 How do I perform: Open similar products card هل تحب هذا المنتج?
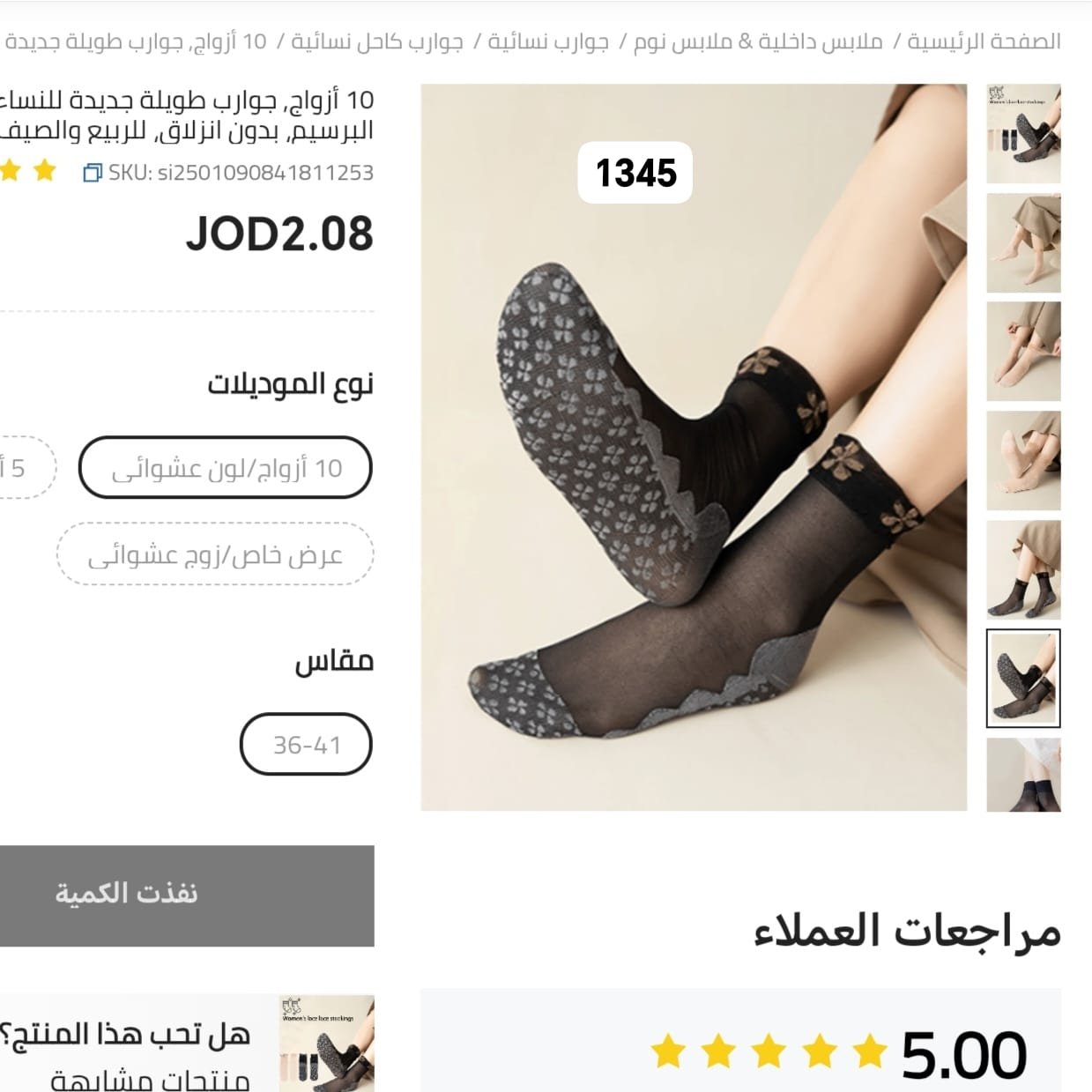click(x=187, y=1044)
